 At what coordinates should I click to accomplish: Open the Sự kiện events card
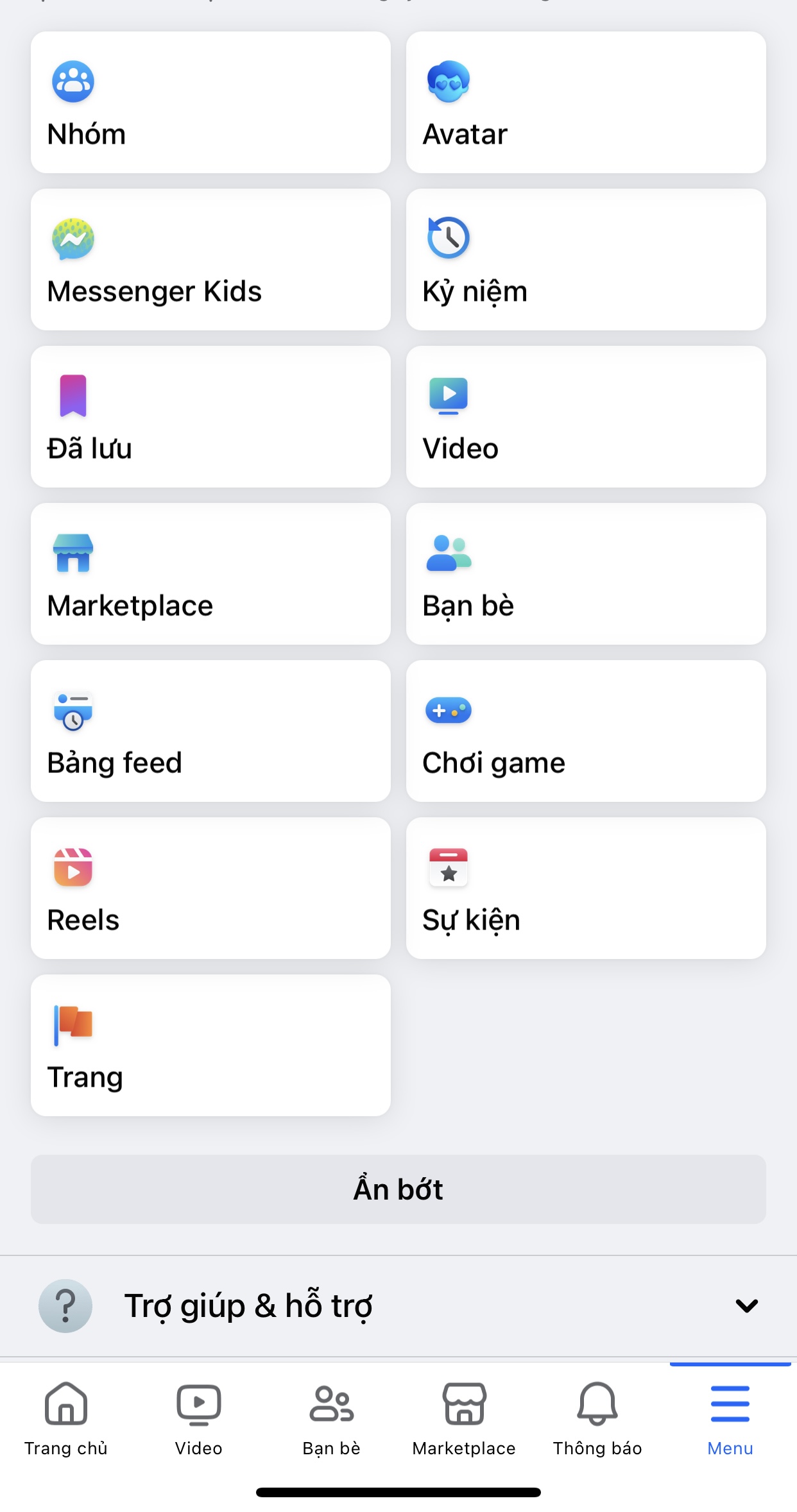(585, 888)
